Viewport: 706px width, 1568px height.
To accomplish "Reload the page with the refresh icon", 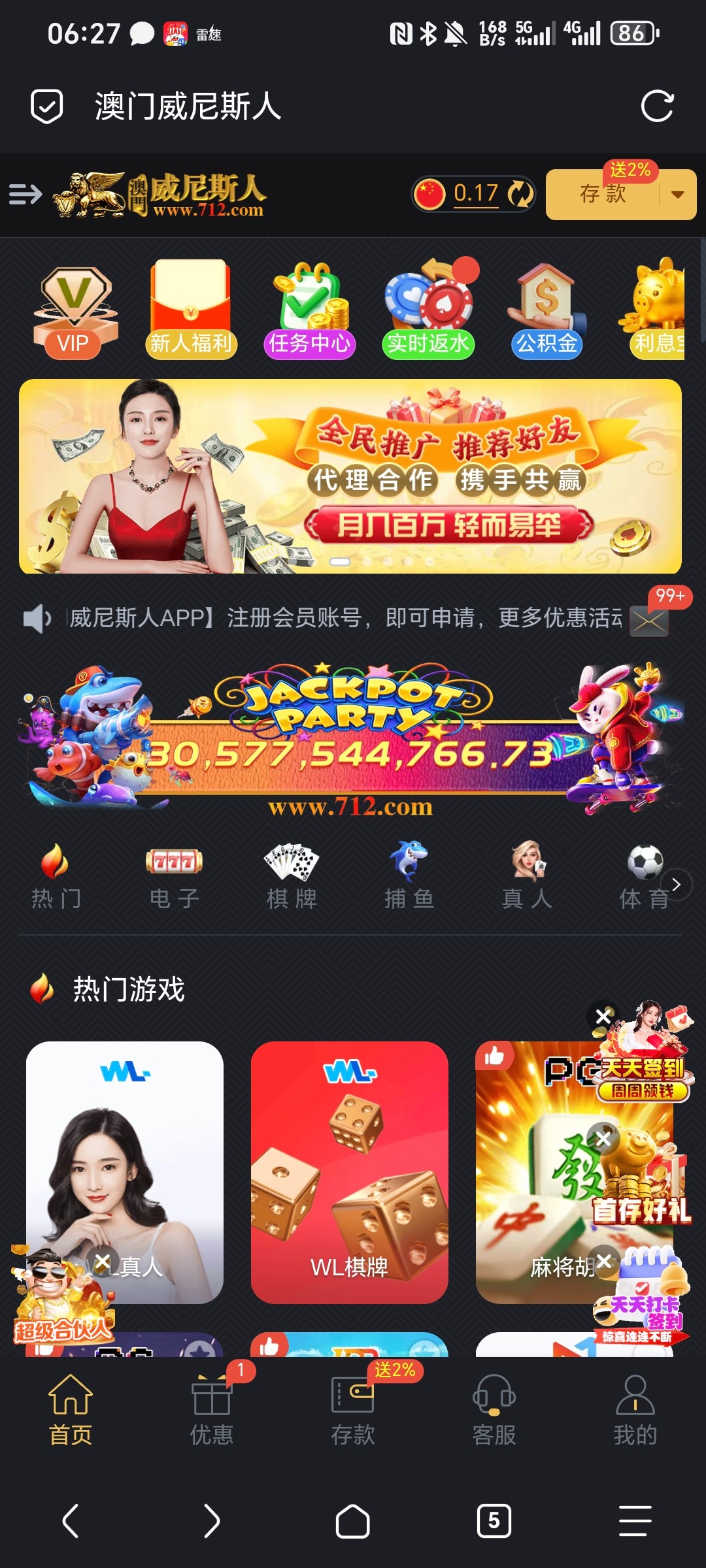I will pyautogui.click(x=656, y=106).
